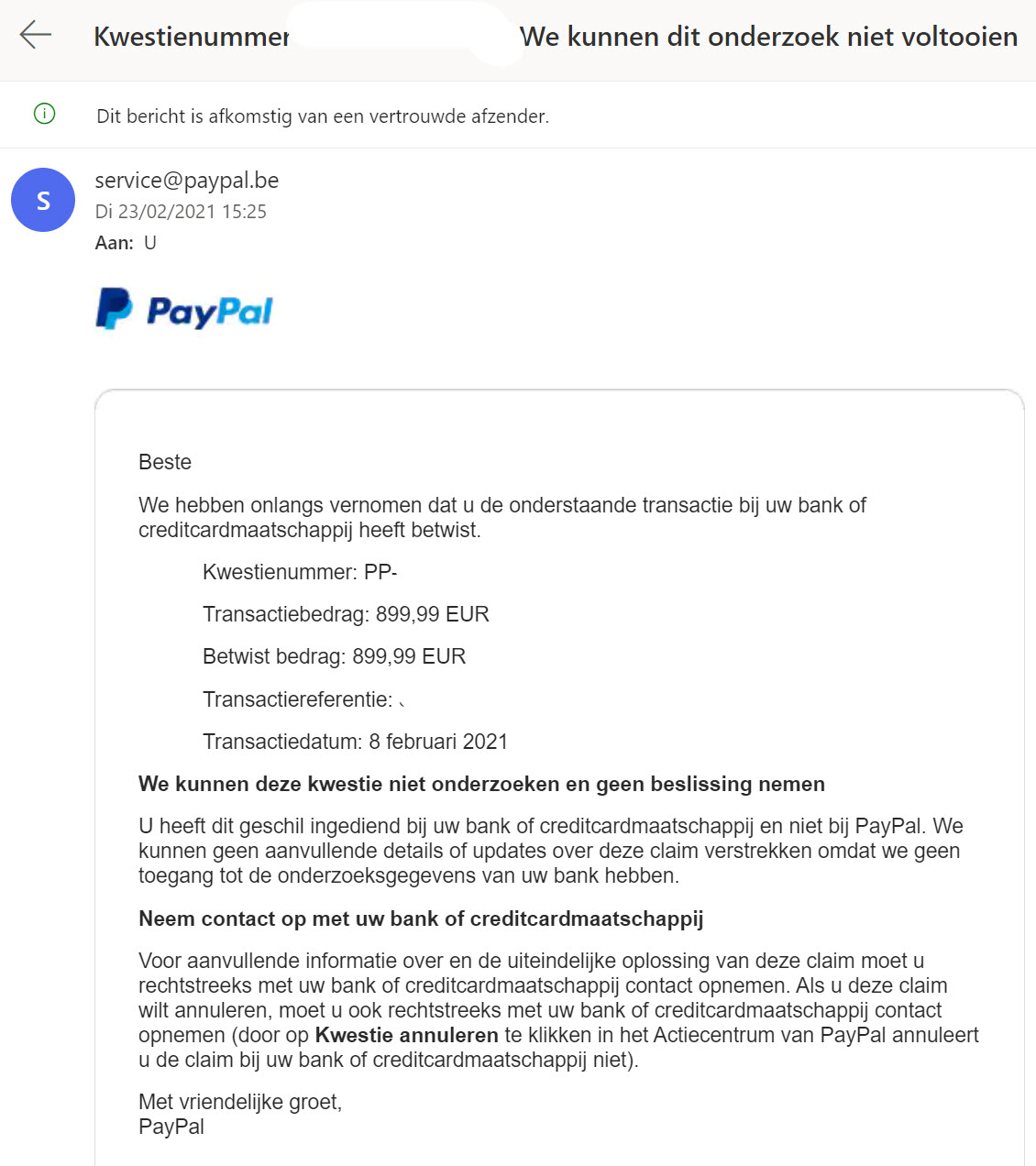Screen dimensions: 1036x1166
Task: Open the sender avatar for service@paypal.be
Action: tap(43, 200)
